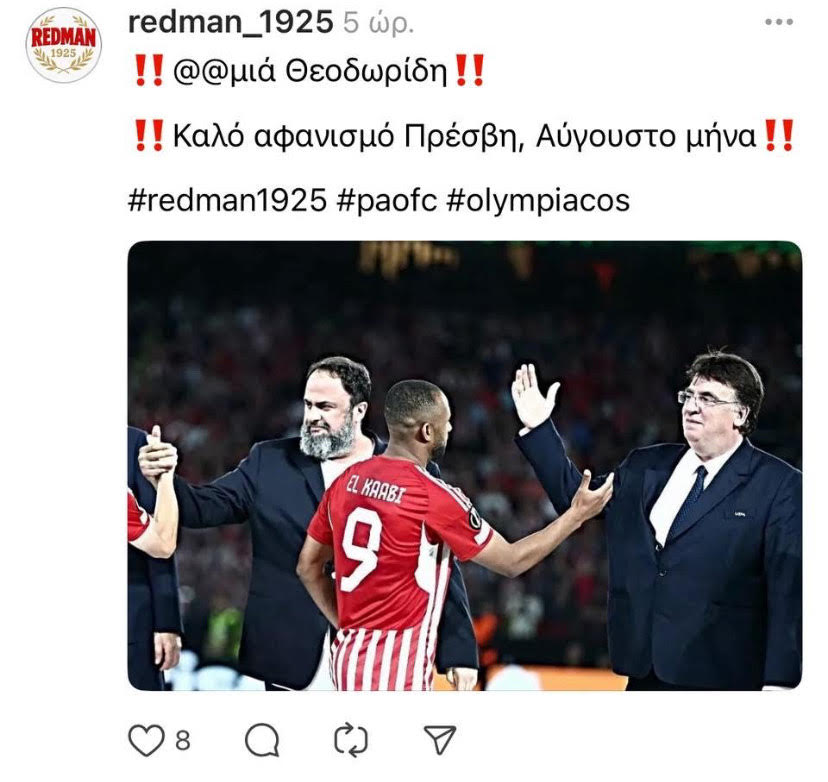View the attached football photo full-screen

[464, 465]
